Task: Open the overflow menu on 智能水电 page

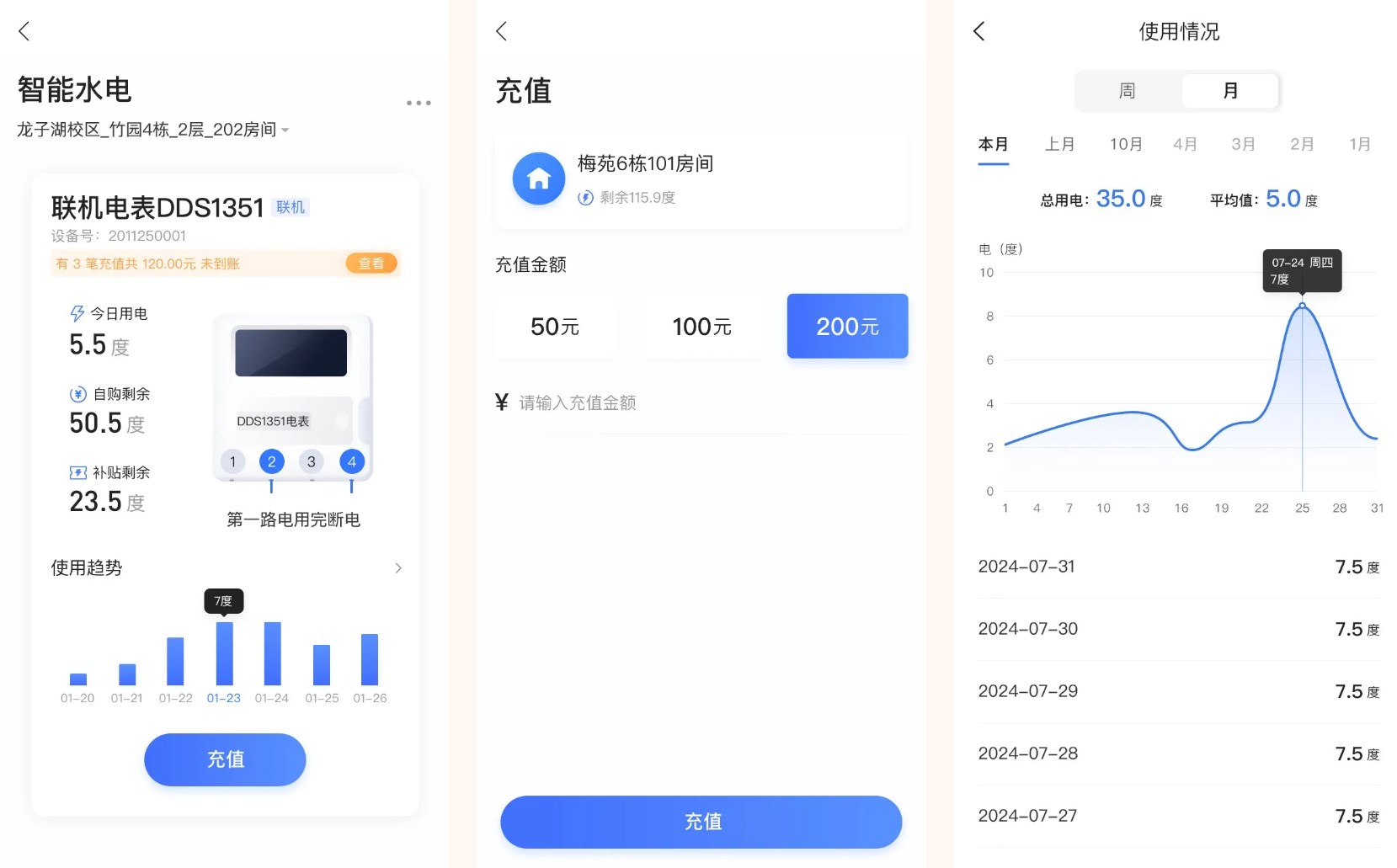Action: pos(419,103)
